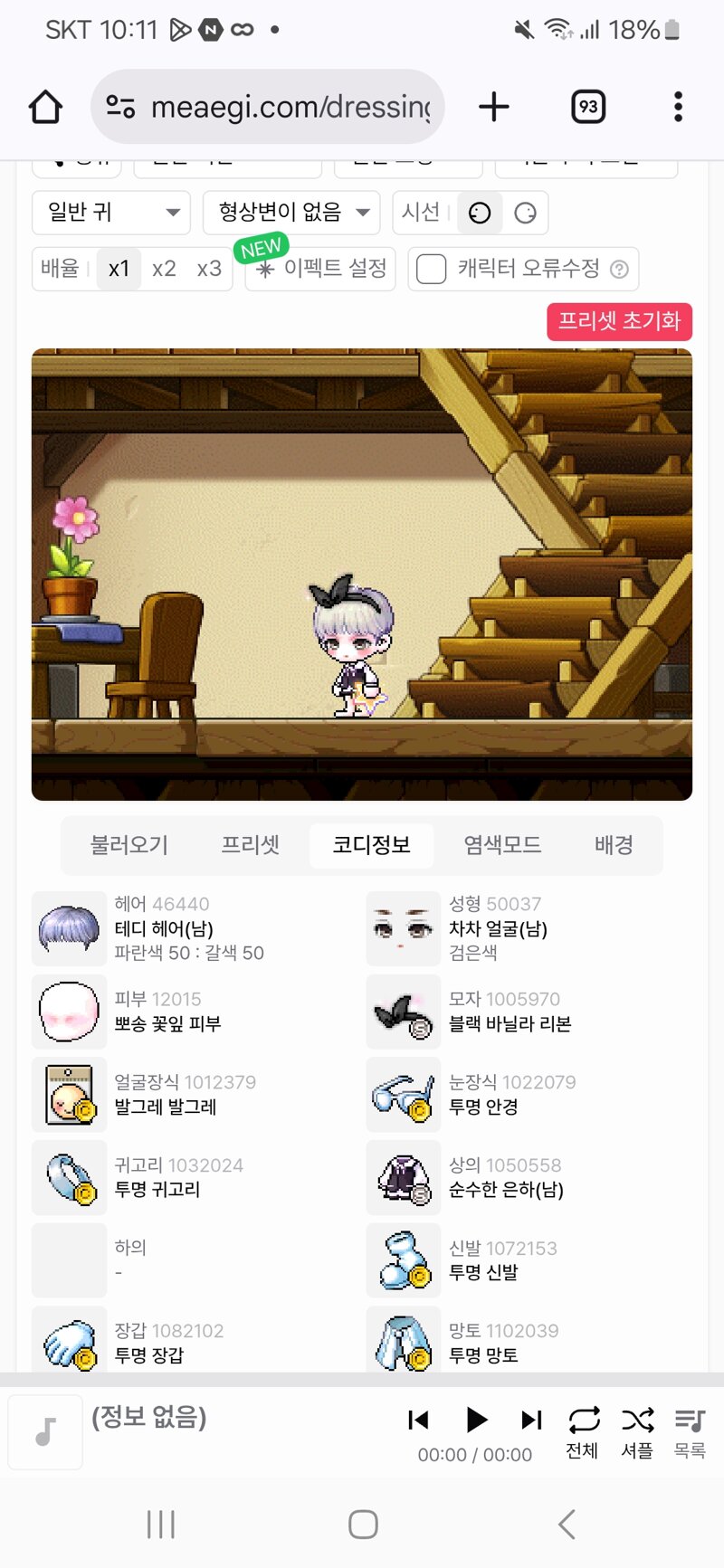The width and height of the screenshot is (724, 1568).
Task: Set magnification to x3
Action: [x=209, y=269]
